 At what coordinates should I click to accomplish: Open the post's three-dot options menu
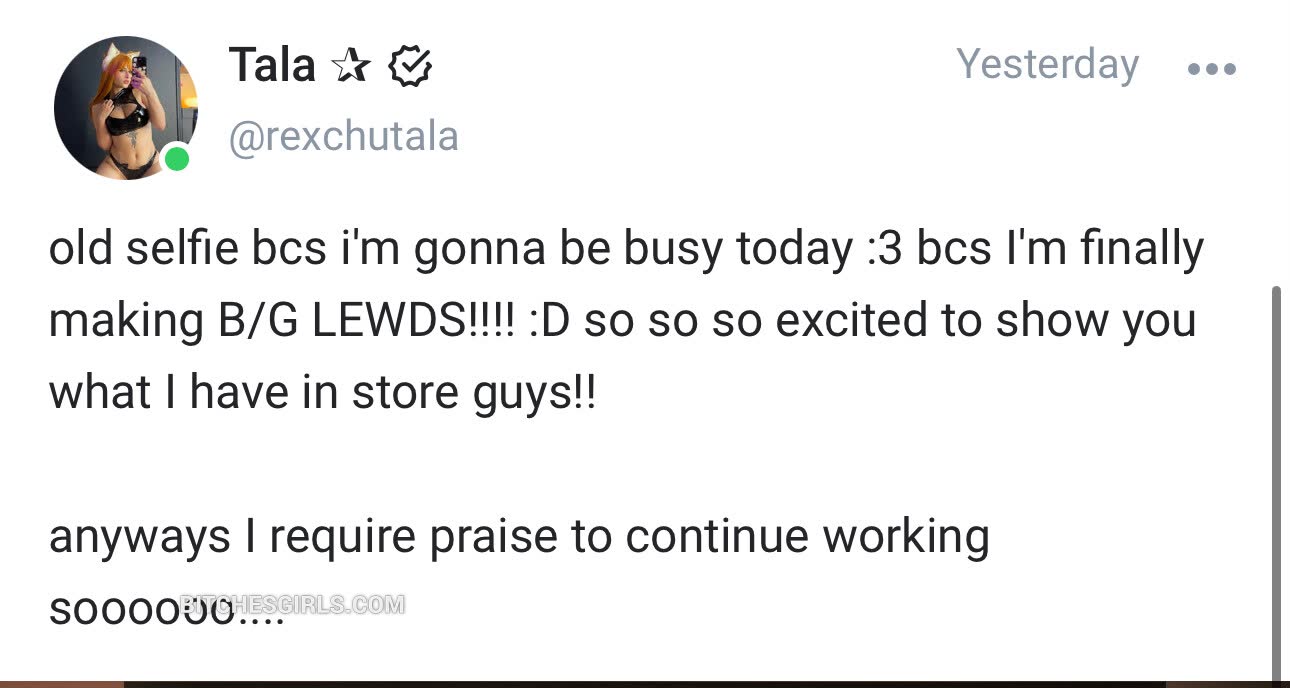coord(1211,69)
